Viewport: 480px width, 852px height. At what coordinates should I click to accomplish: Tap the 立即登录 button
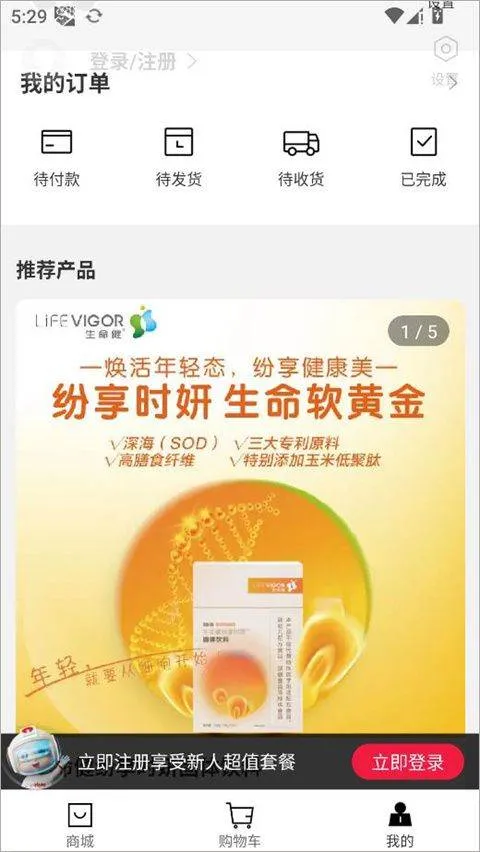coord(408,762)
